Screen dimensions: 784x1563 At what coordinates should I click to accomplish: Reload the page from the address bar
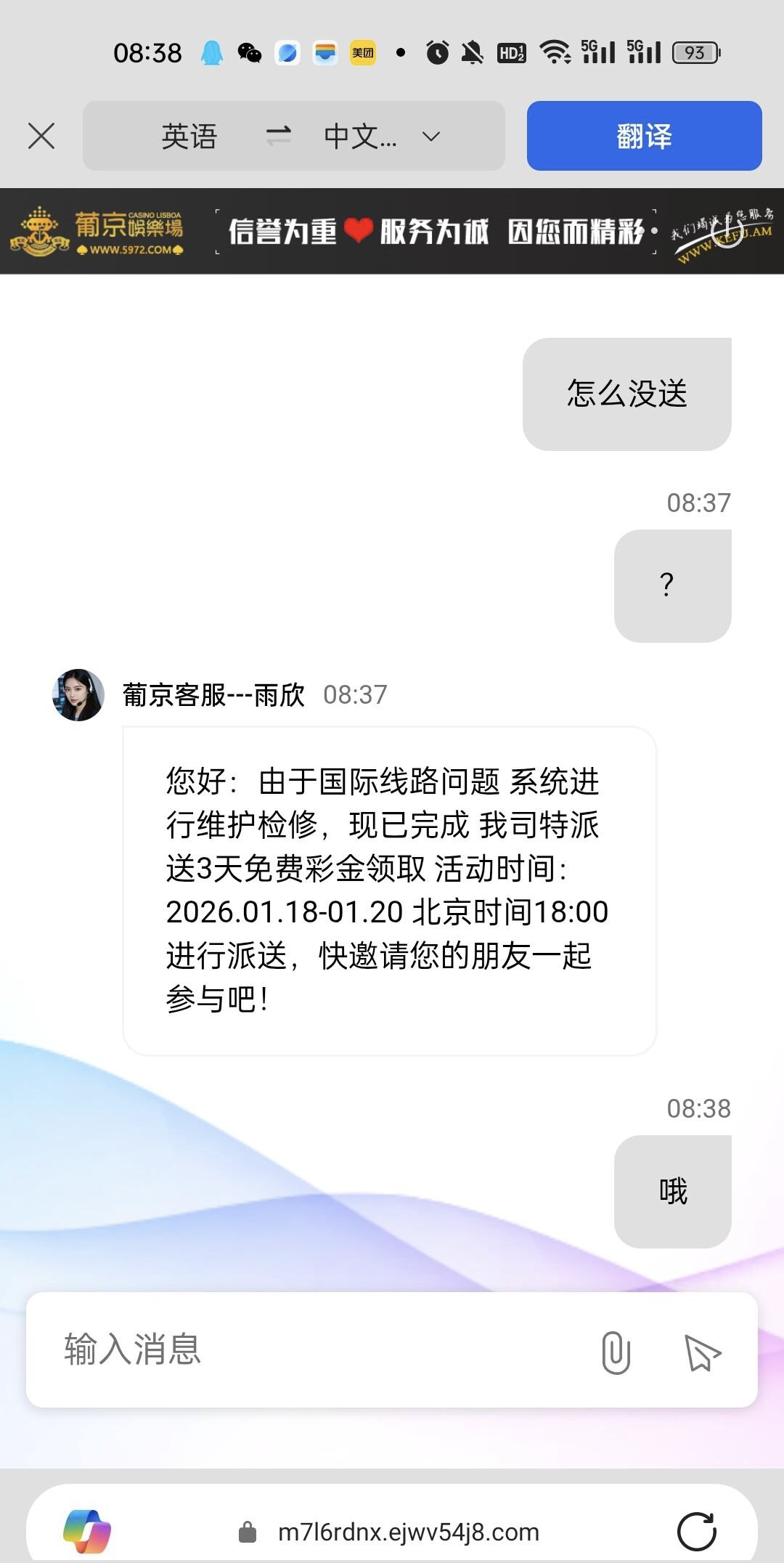696,1532
